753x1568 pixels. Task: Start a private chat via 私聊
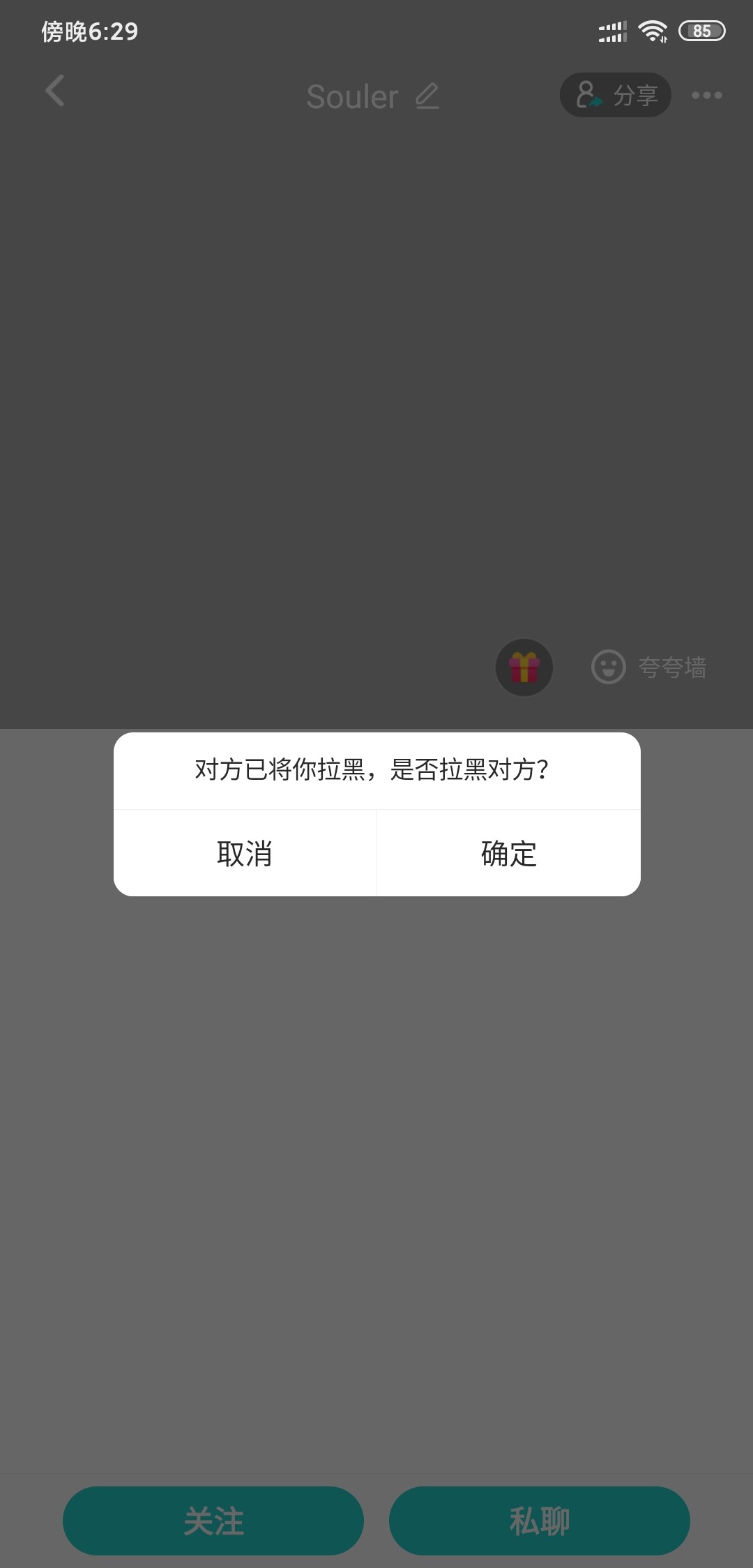[x=540, y=1521]
